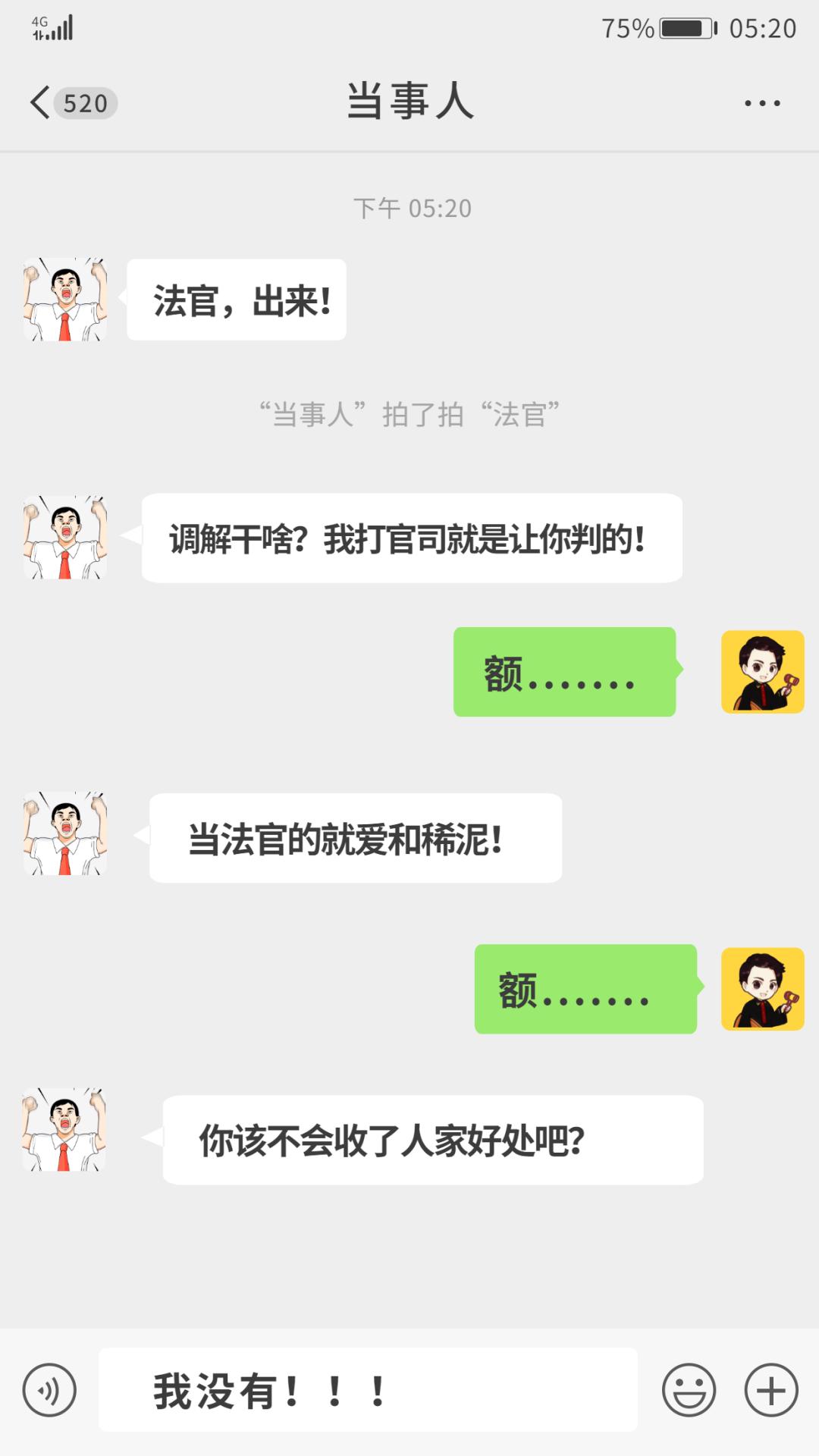The image size is (819, 1456).
Task: Tap the message field containing 我没有！！！
Action: (368, 1390)
